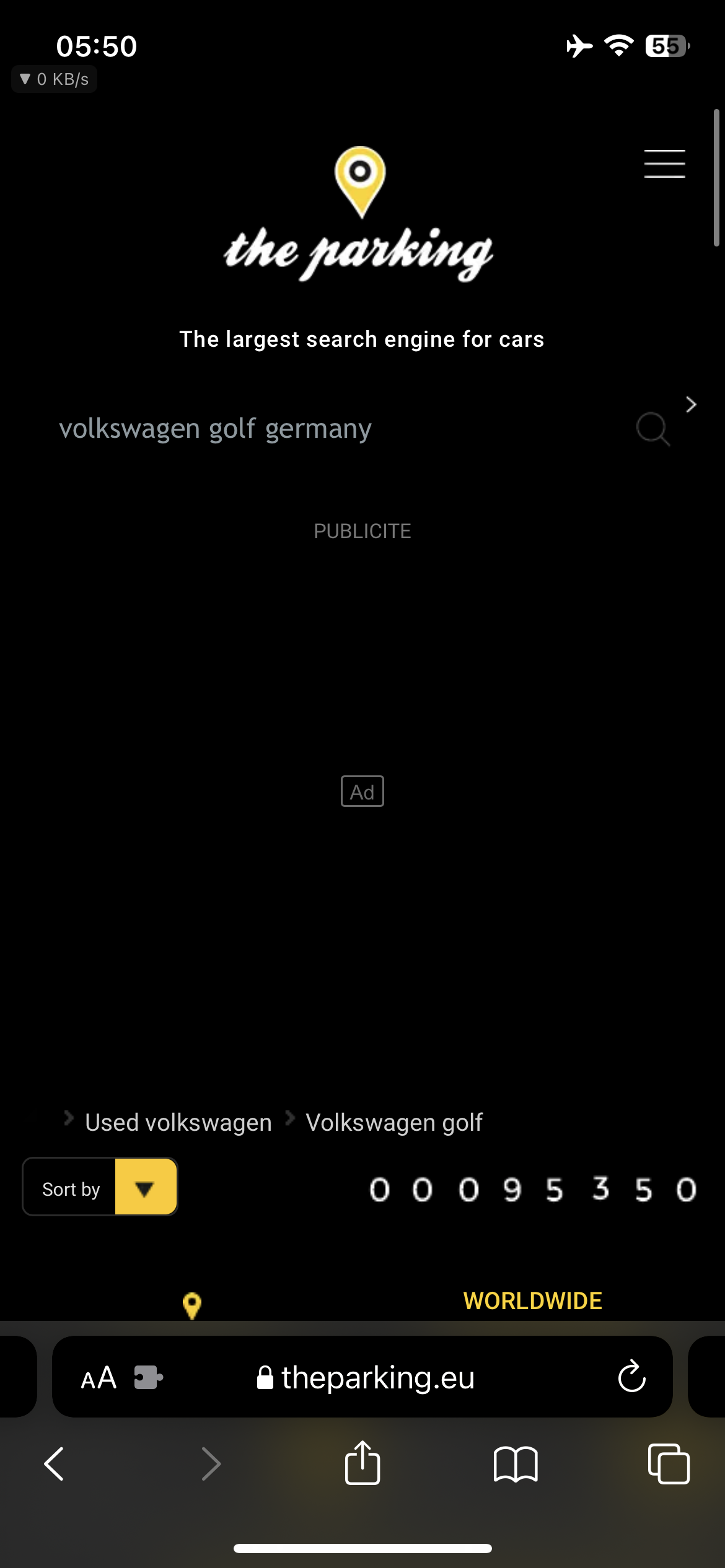Open bookmarks

coord(516,1464)
